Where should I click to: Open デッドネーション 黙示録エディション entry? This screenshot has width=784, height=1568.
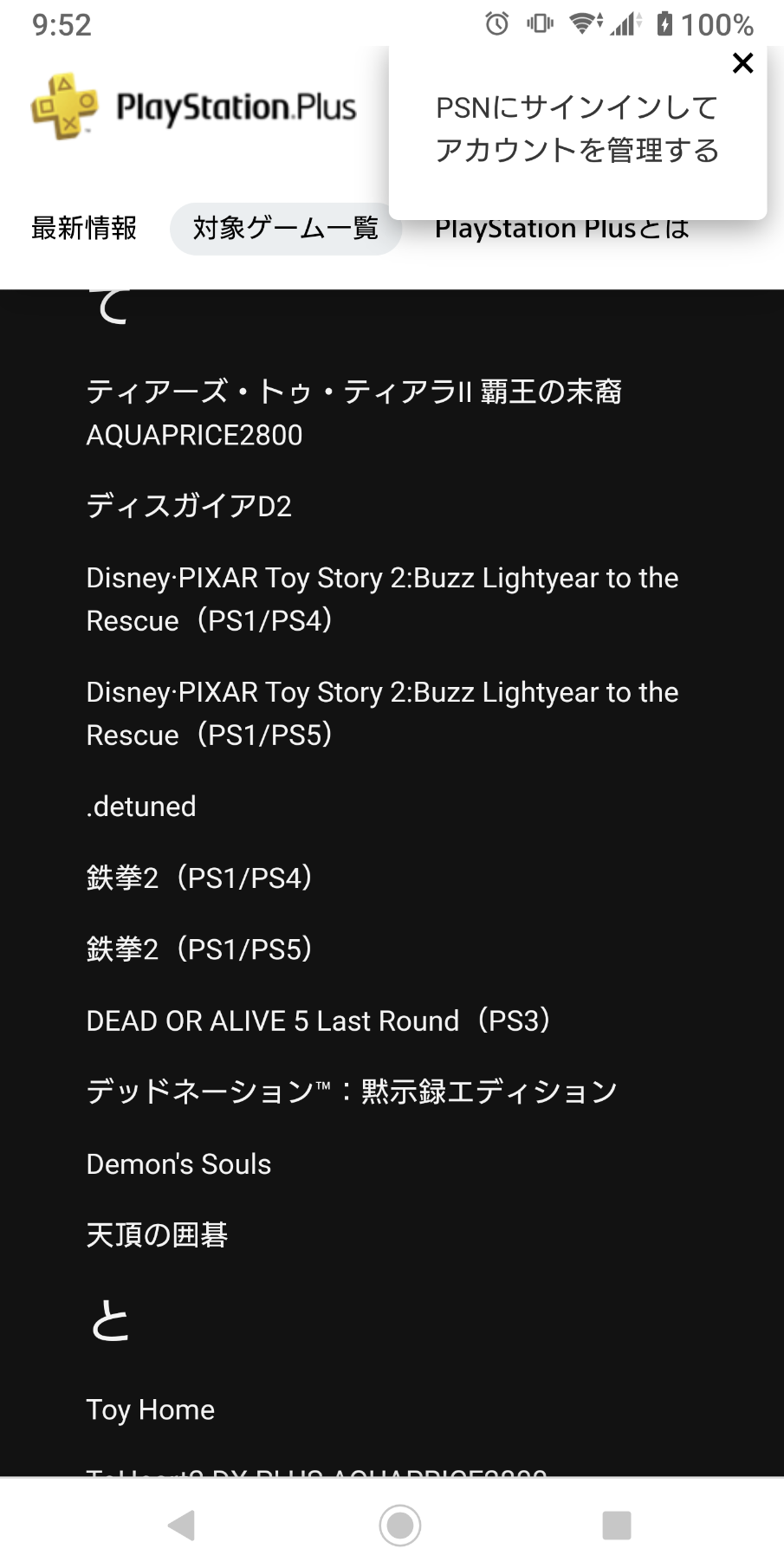[x=351, y=1092]
